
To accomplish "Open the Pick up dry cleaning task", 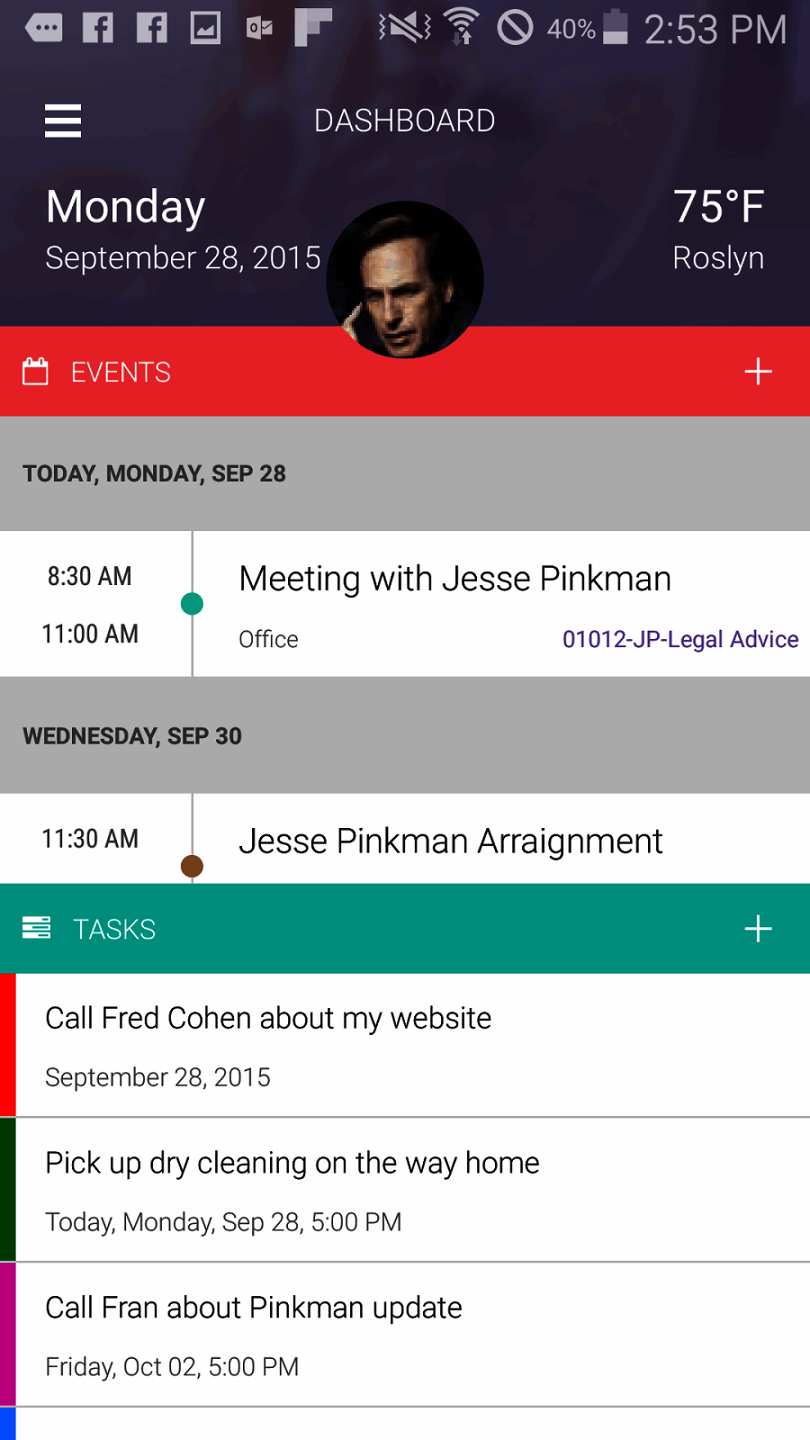I will (292, 1164).
